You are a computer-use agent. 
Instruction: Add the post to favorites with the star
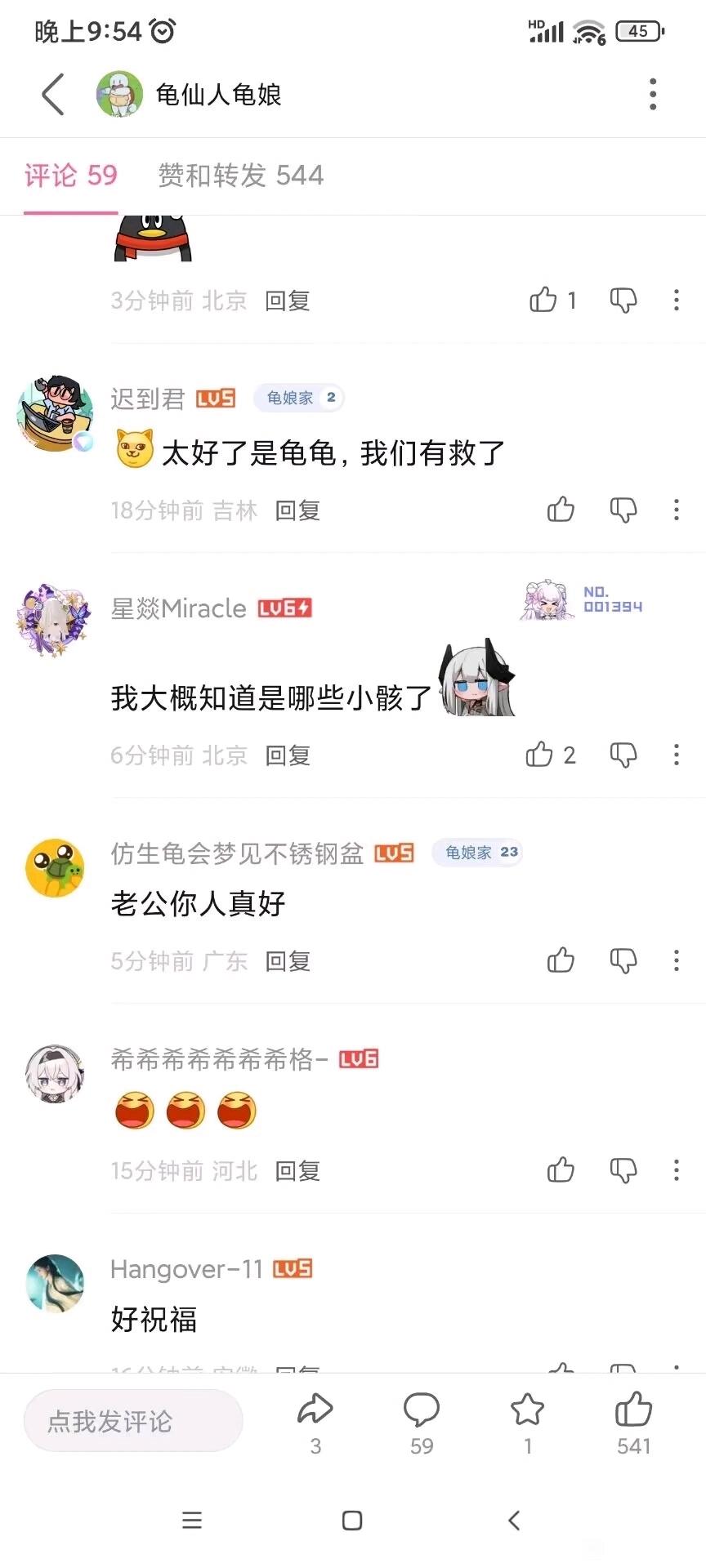coord(528,1423)
